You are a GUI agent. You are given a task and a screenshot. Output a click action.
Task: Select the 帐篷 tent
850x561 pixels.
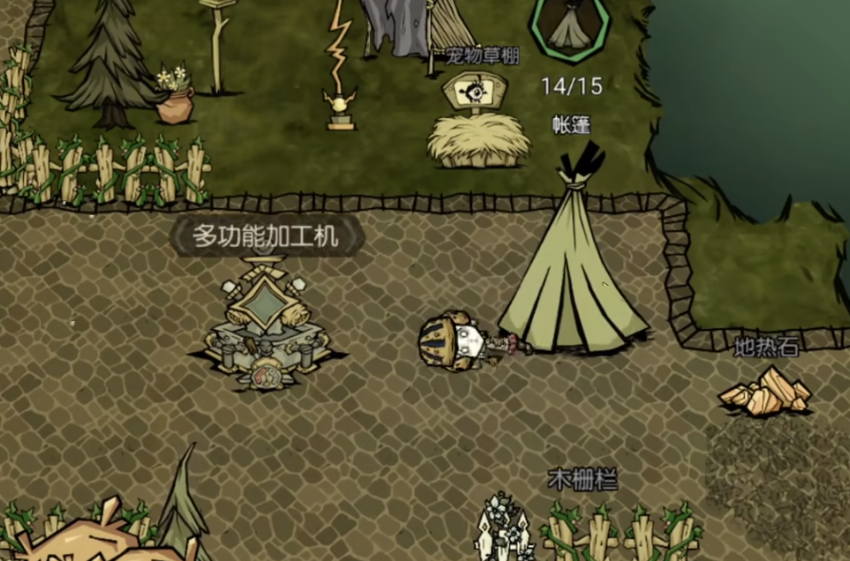point(573,268)
